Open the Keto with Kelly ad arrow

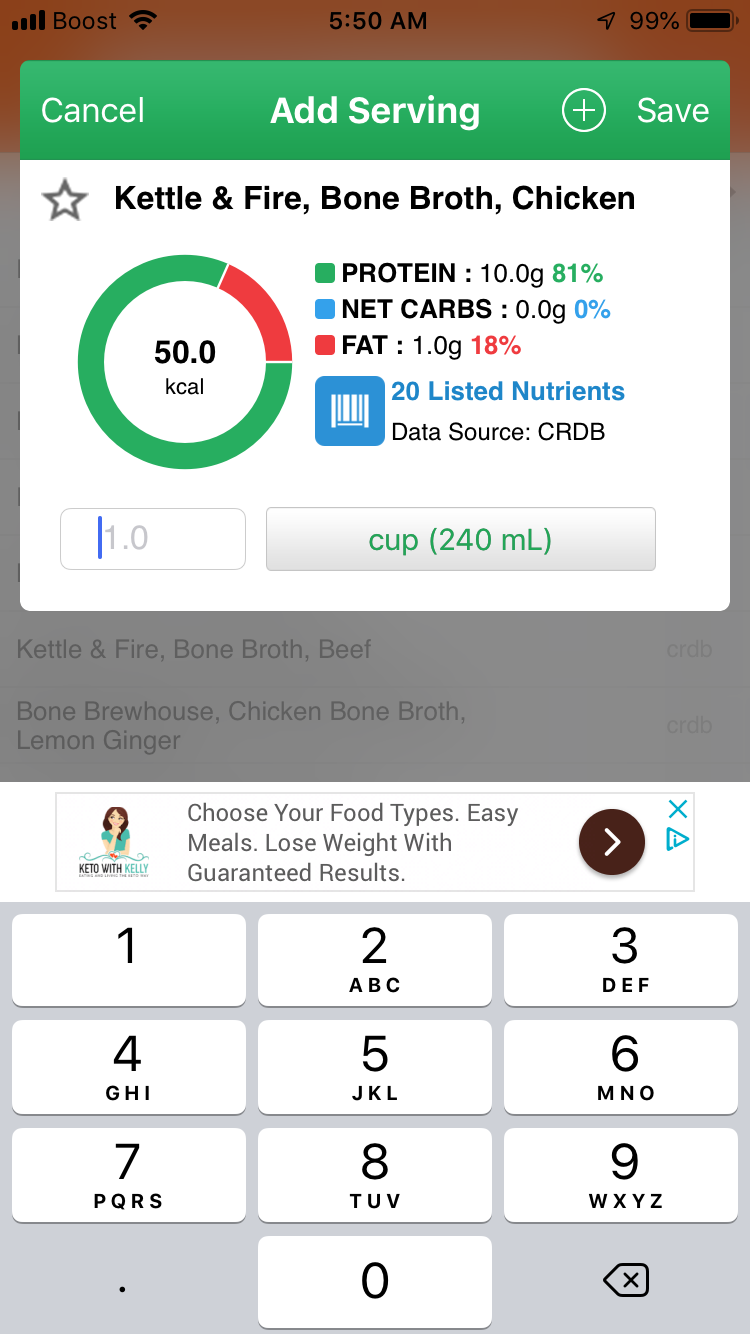coord(612,842)
